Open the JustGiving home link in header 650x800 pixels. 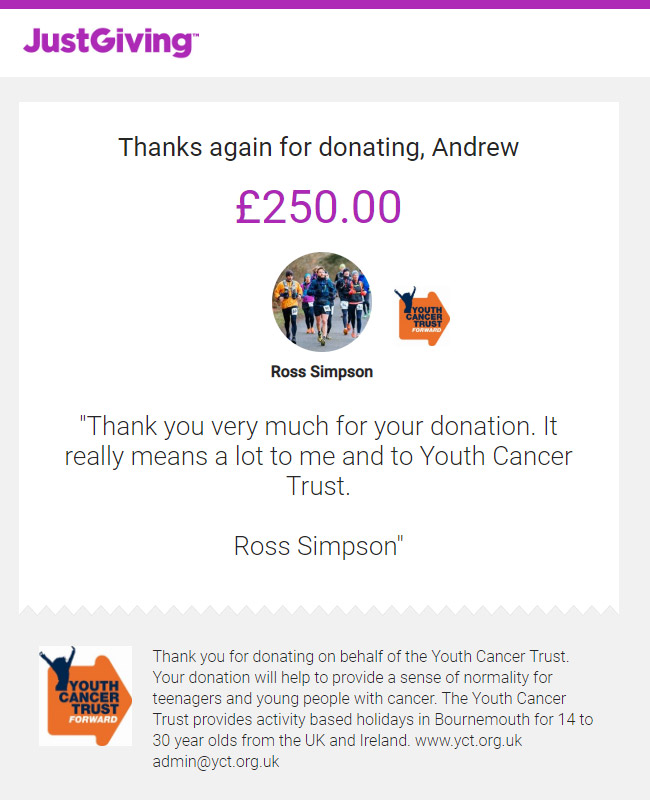tap(110, 42)
